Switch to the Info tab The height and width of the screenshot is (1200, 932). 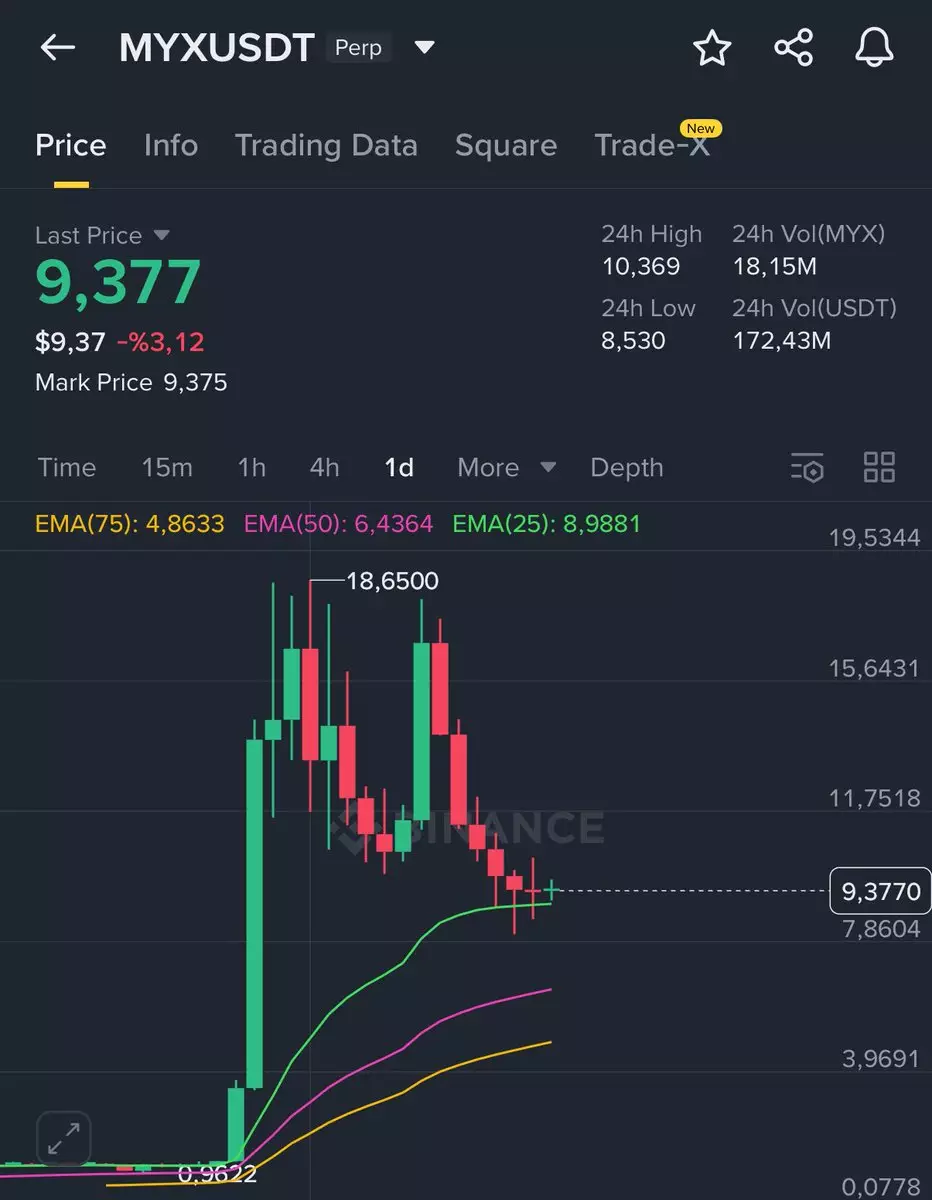tap(171, 146)
